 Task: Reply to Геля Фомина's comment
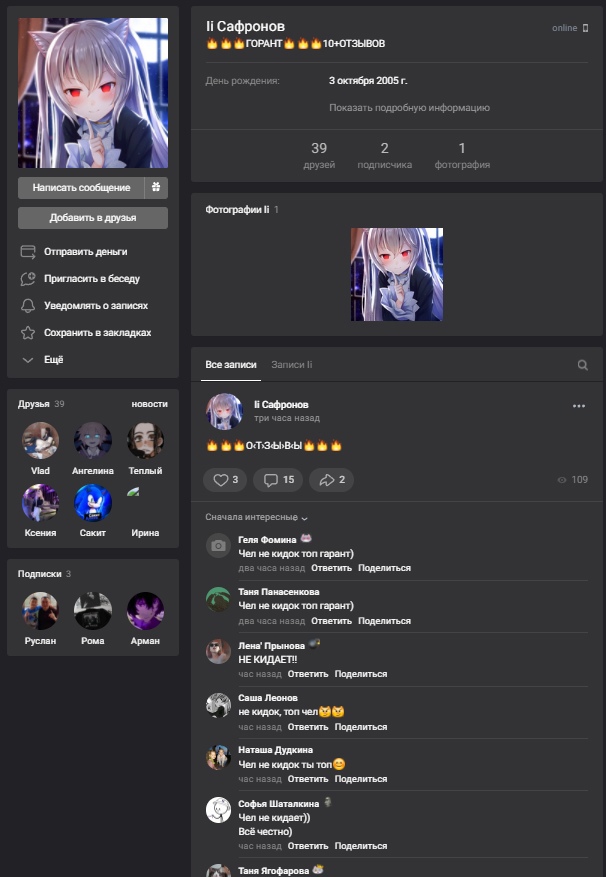(331, 568)
